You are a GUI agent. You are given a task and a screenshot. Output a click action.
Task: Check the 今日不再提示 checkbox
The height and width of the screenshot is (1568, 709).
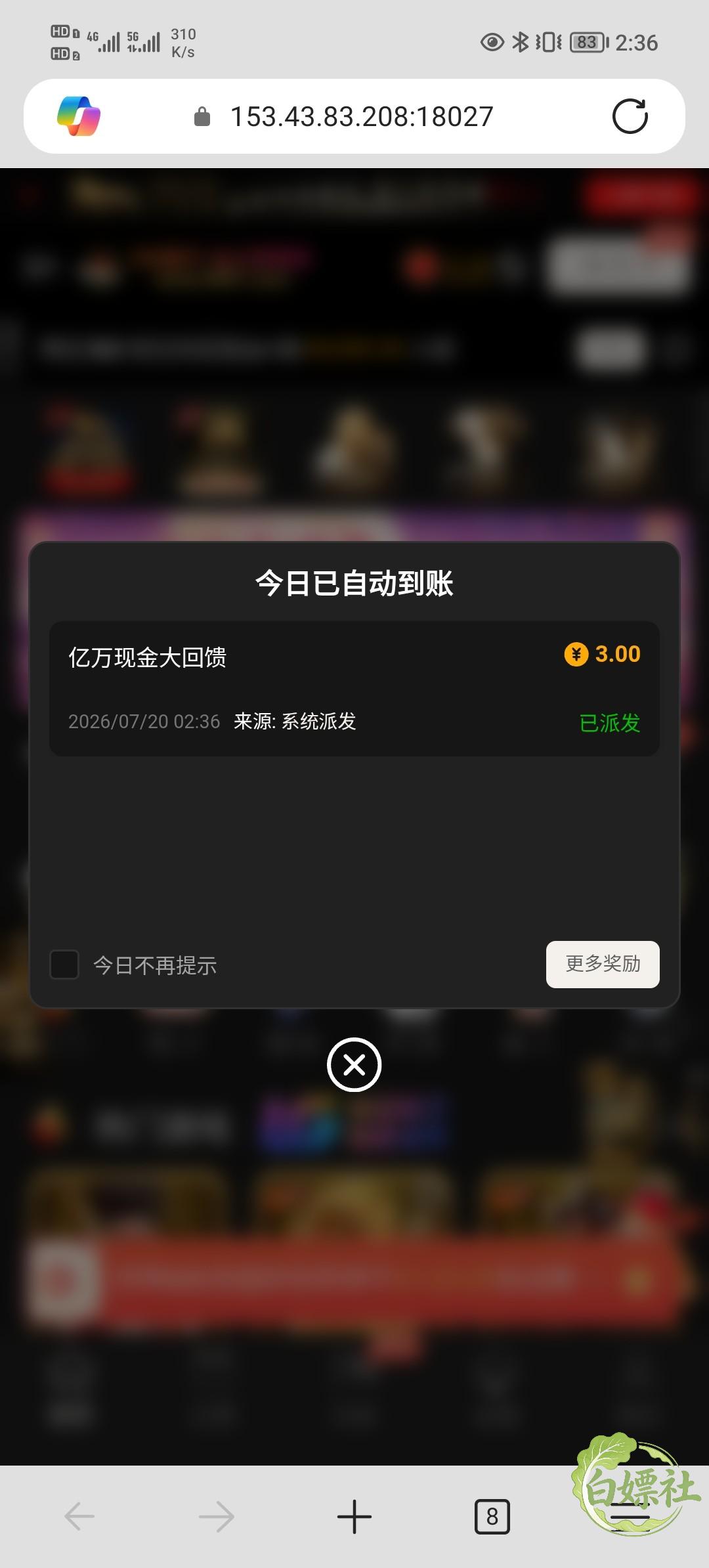pyautogui.click(x=64, y=965)
